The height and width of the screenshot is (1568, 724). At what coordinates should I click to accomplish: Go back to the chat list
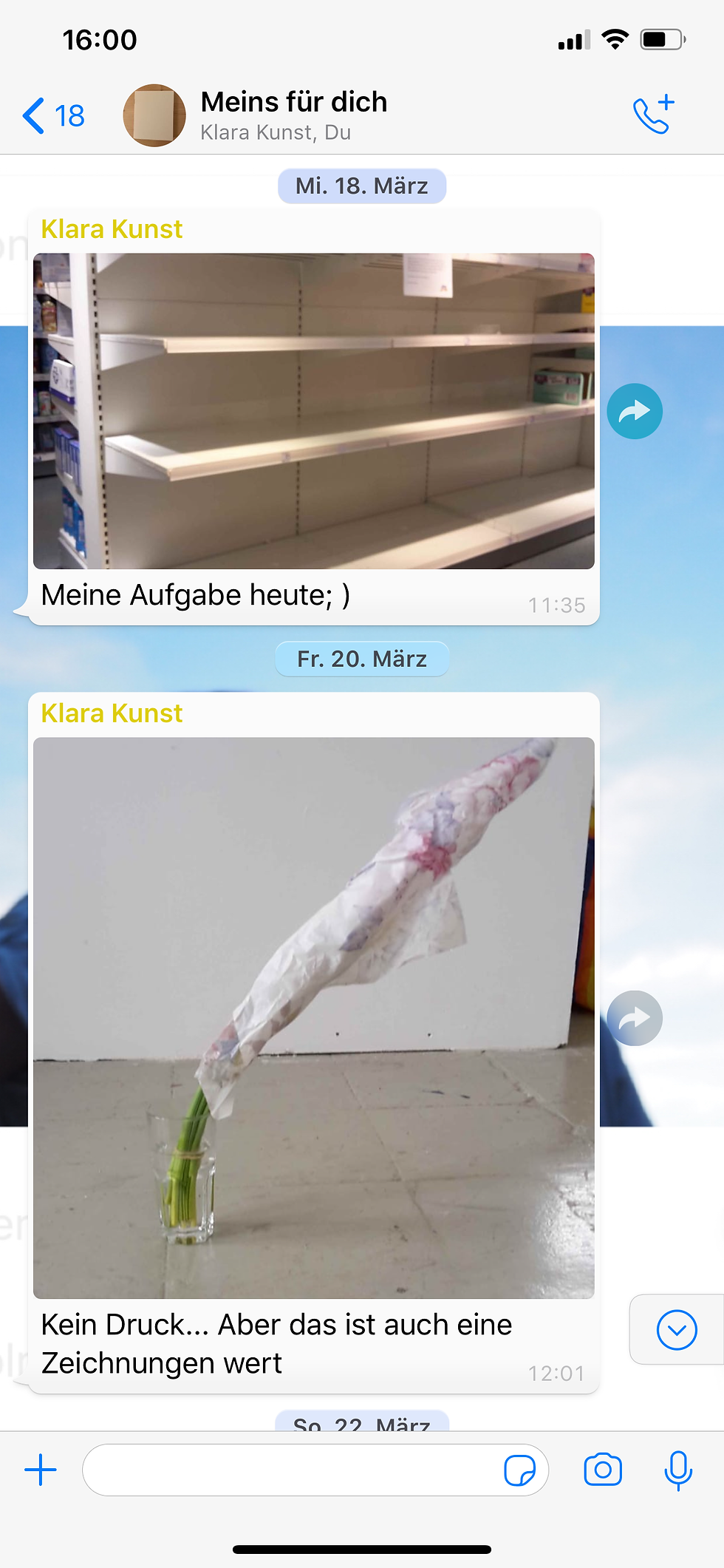point(53,115)
